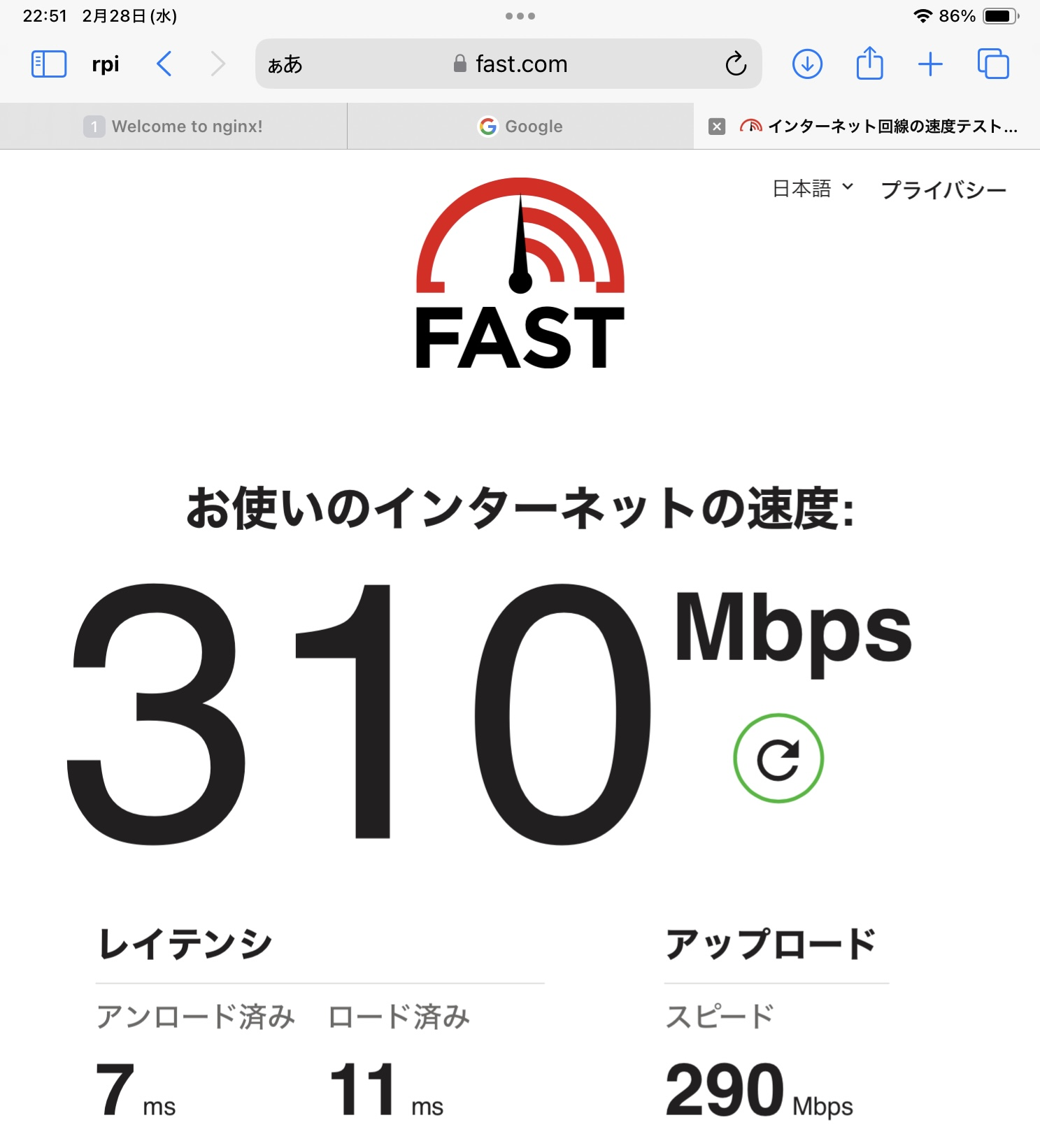Open the 日本語 language dropdown
The height and width of the screenshot is (1148, 1040).
[x=813, y=188]
